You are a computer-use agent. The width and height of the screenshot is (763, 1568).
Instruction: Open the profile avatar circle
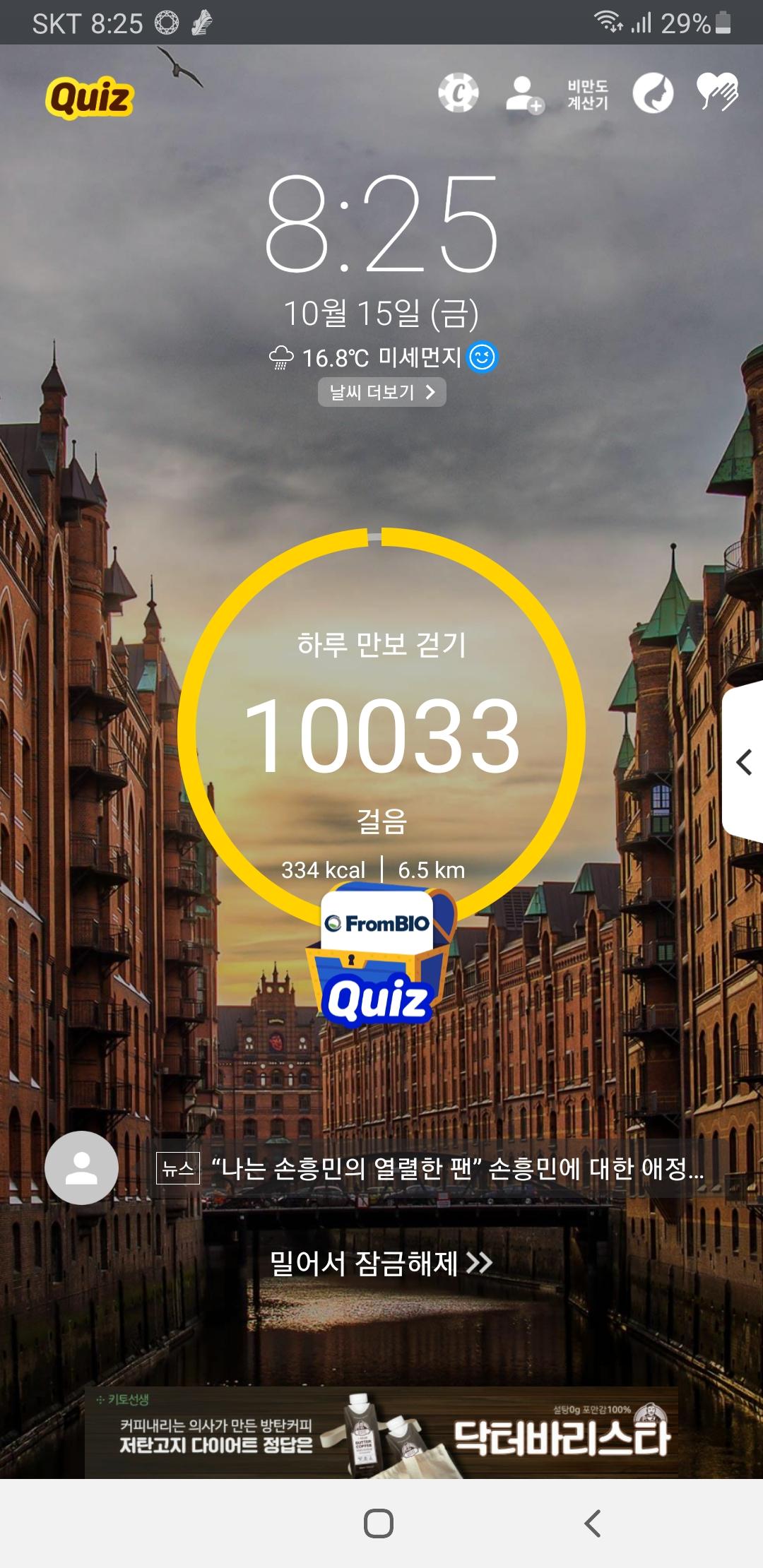tap(81, 1168)
